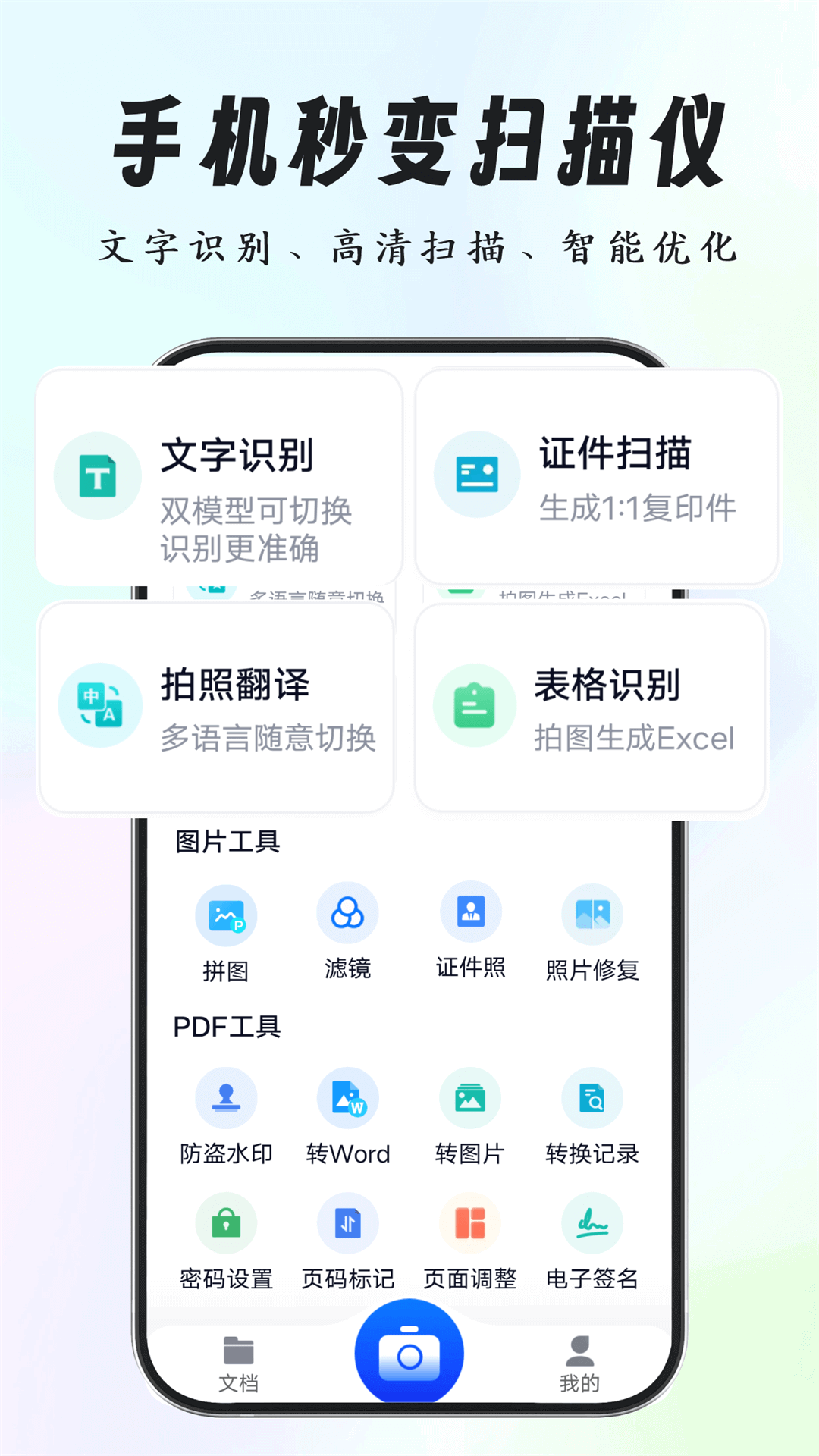
Task: Launch the 照片修复 photo repair tool
Action: [591, 915]
